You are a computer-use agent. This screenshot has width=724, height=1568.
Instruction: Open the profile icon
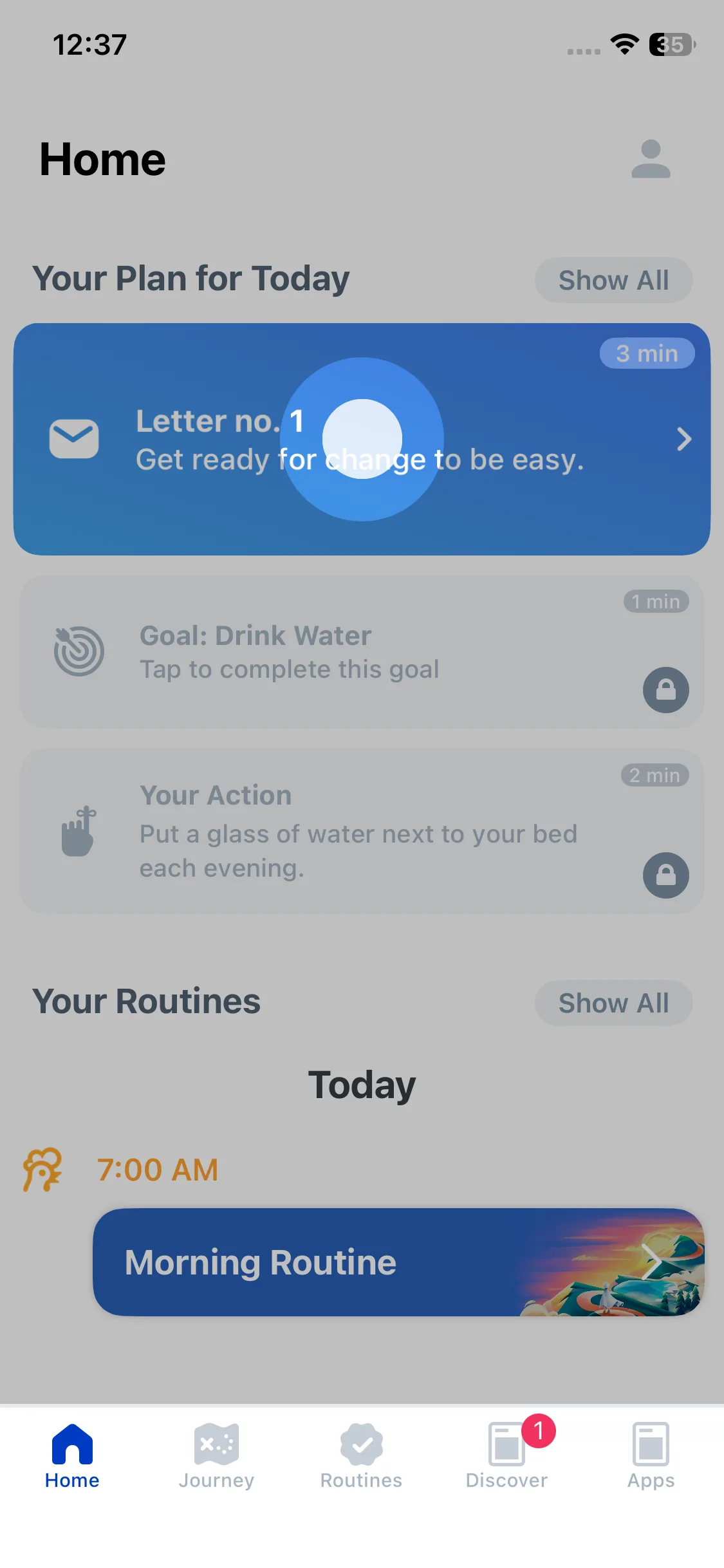pos(651,159)
